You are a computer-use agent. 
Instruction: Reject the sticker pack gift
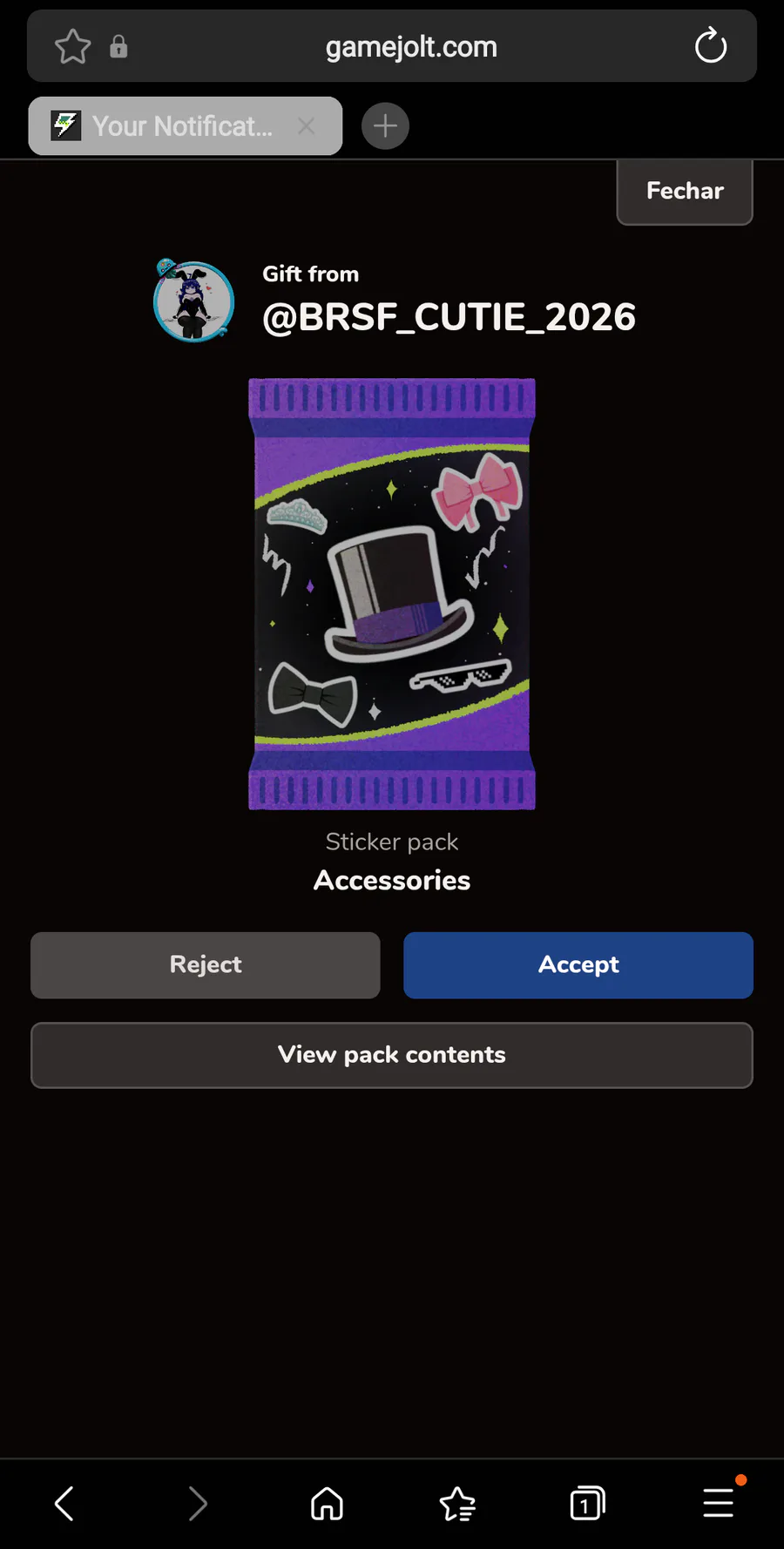206,965
